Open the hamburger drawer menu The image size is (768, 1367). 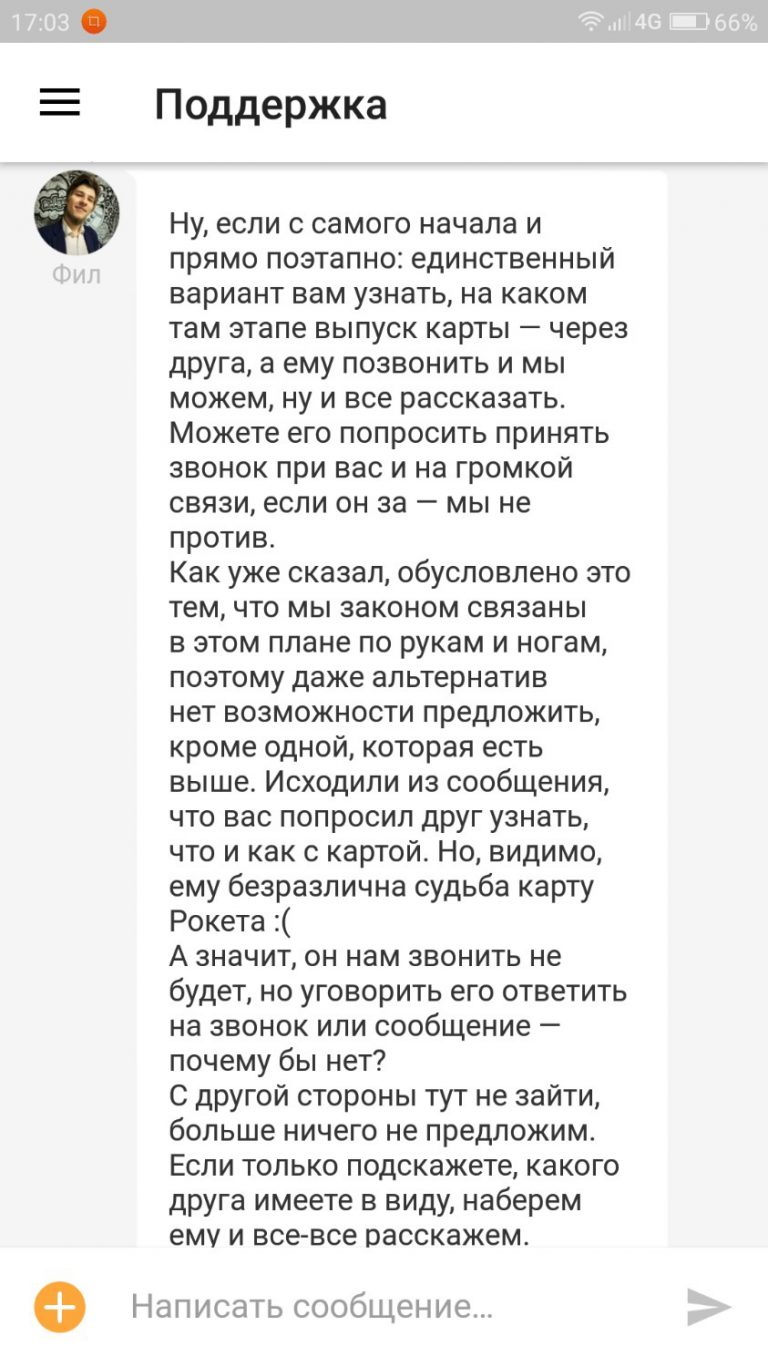click(x=60, y=102)
